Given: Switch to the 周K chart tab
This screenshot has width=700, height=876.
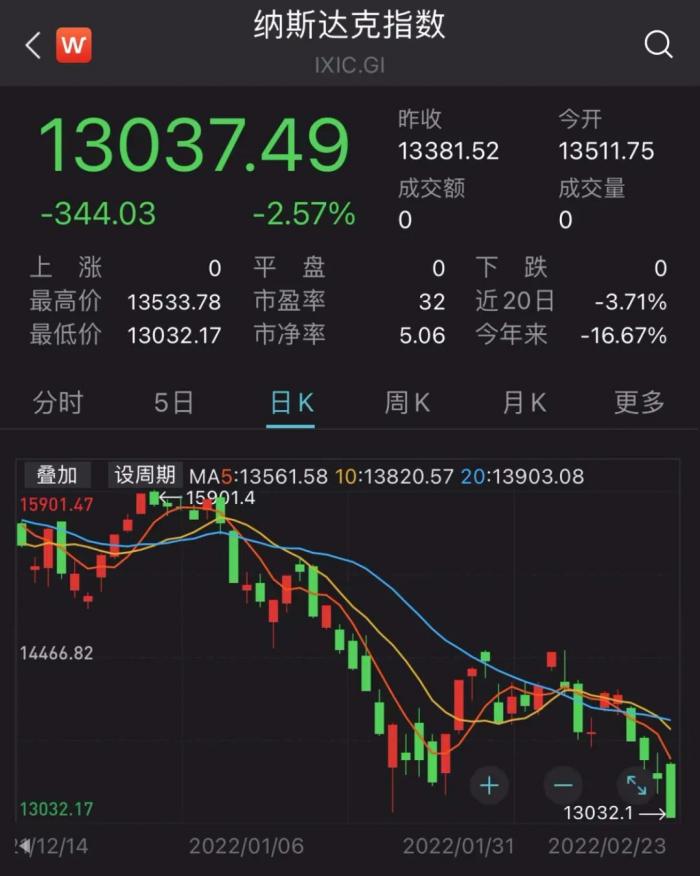Looking at the screenshot, I should (x=407, y=403).
